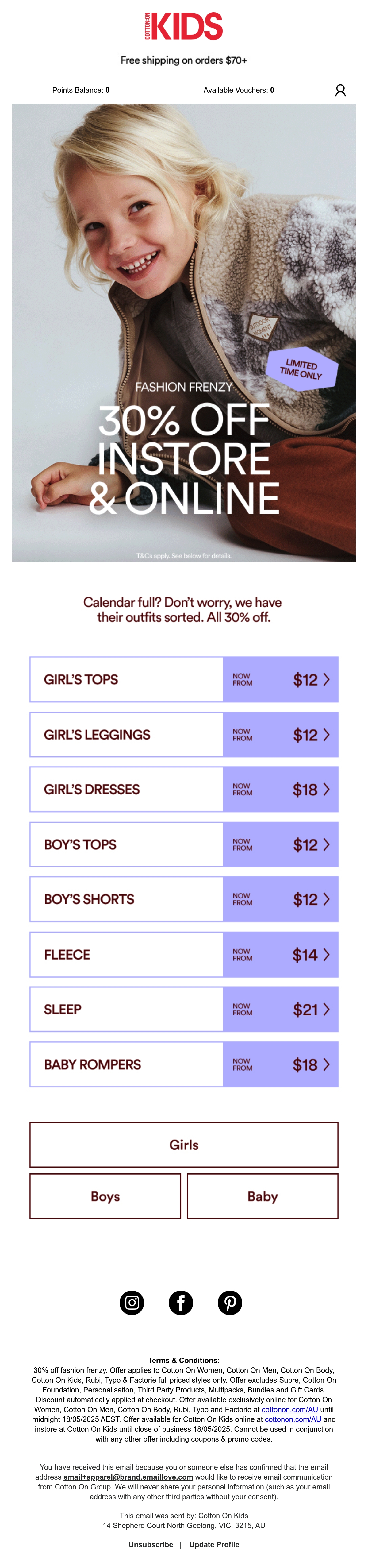Open Girl's Leggings from $12
The width and height of the screenshot is (368, 1568).
(184, 735)
